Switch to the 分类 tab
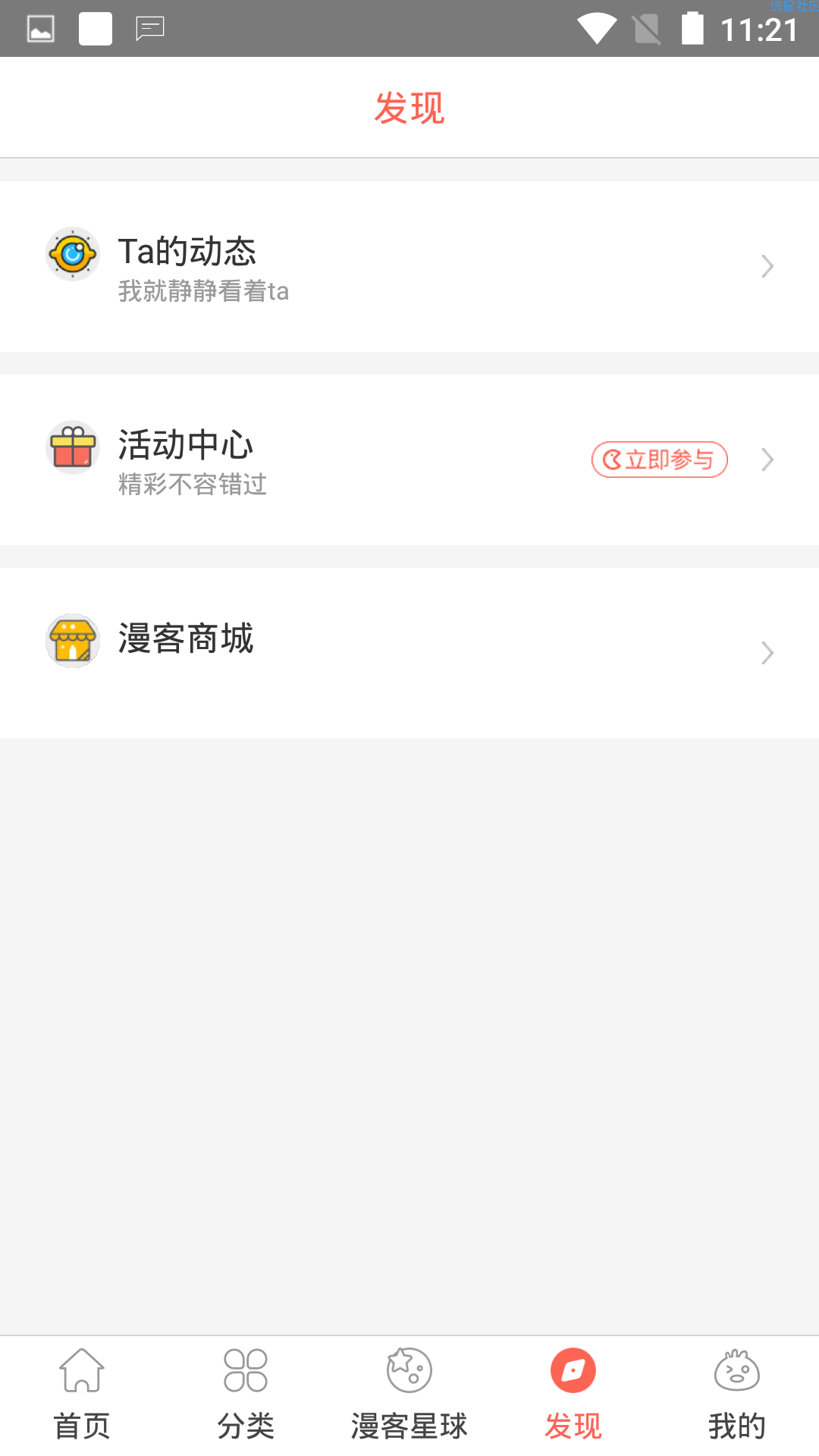819x1456 pixels. [x=246, y=1396]
